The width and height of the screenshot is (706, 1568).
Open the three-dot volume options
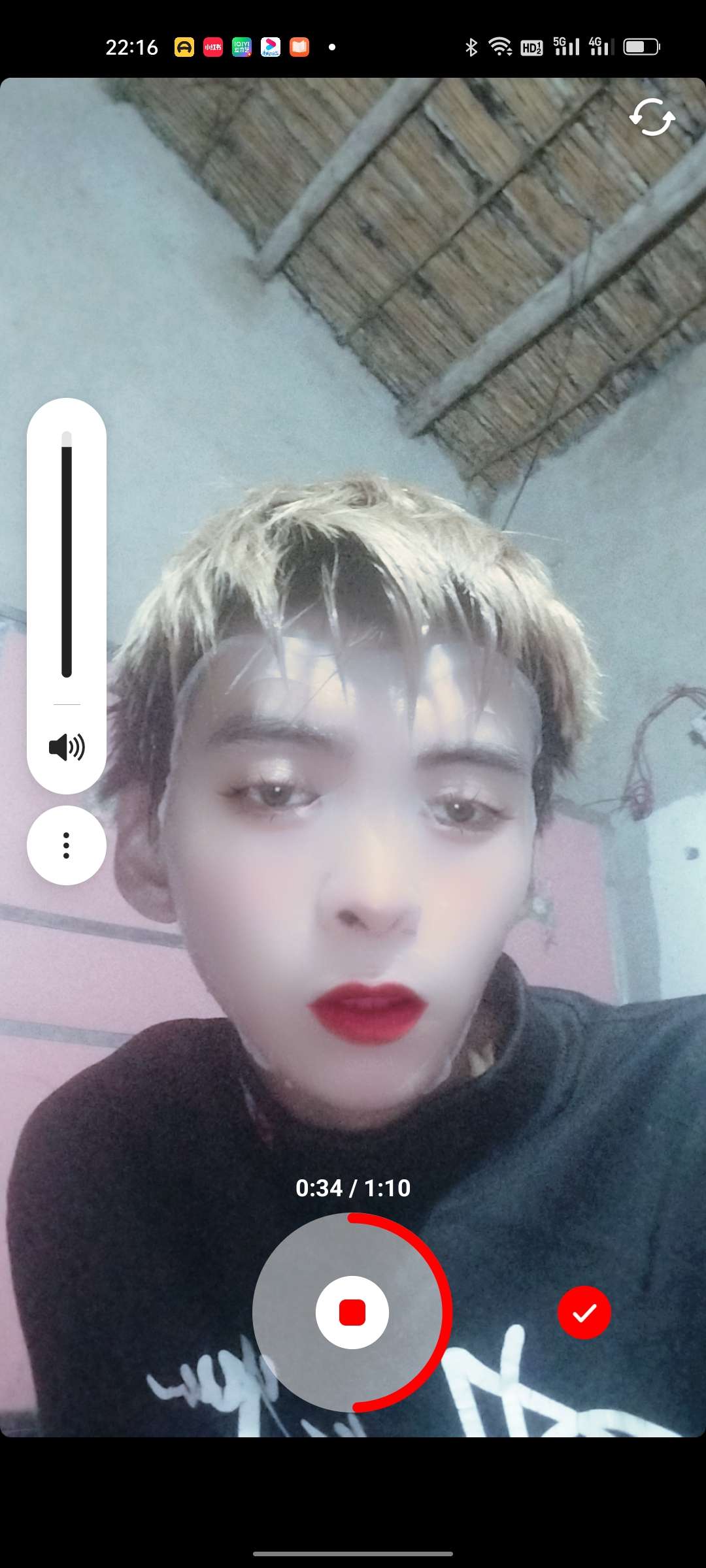[66, 845]
